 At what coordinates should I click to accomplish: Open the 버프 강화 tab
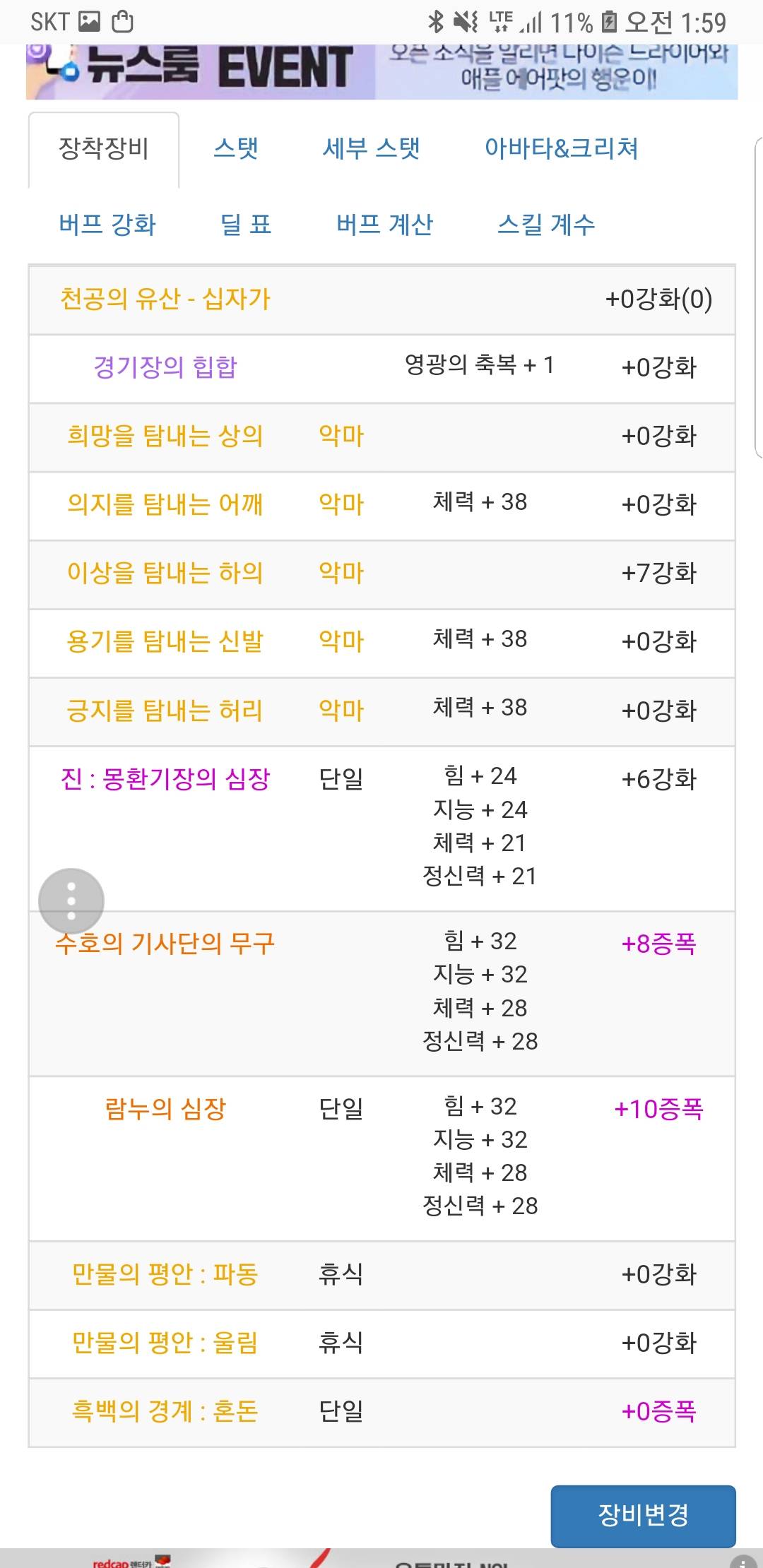pyautogui.click(x=107, y=225)
